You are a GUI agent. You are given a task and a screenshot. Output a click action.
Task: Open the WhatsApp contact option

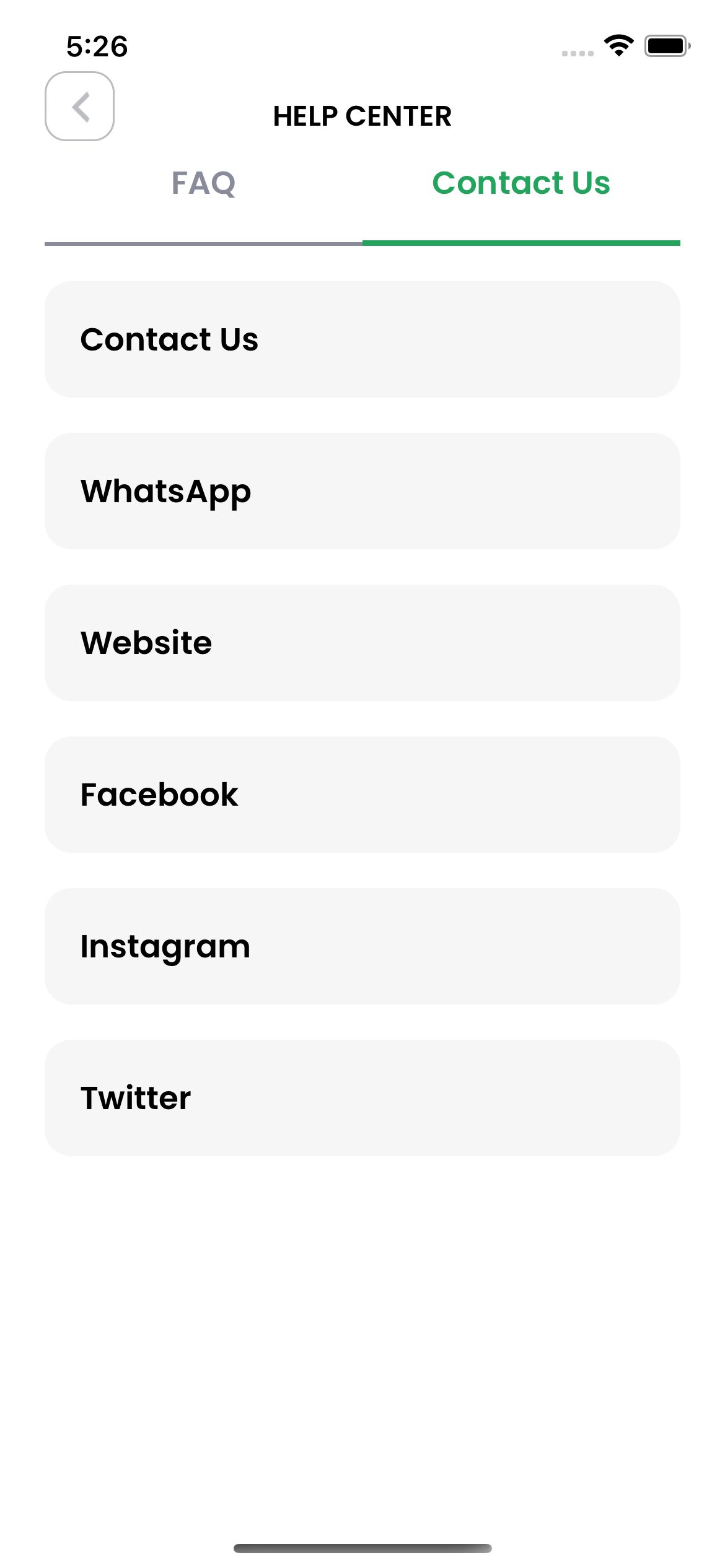362,491
